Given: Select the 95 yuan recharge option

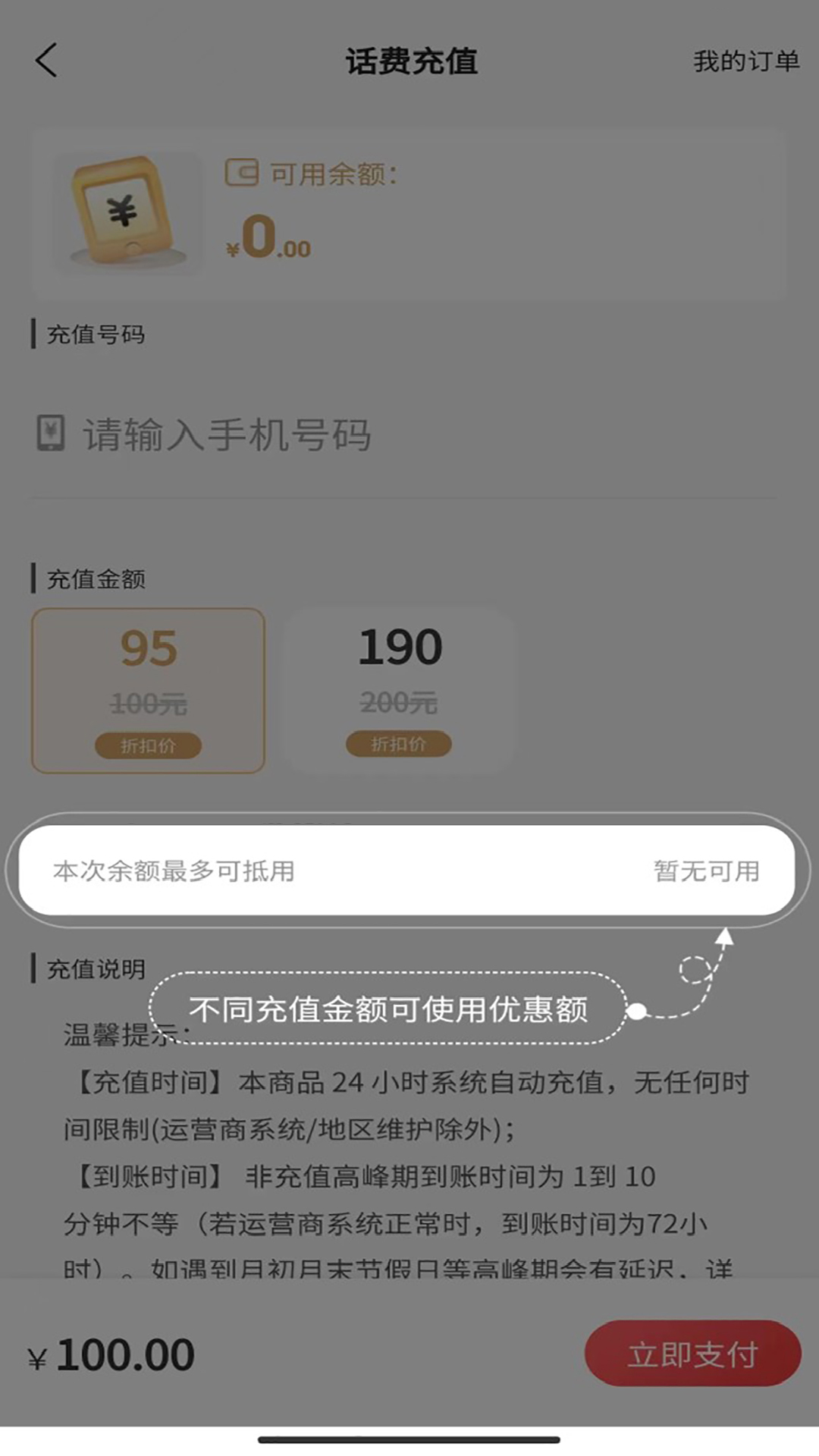Looking at the screenshot, I should 149,690.
